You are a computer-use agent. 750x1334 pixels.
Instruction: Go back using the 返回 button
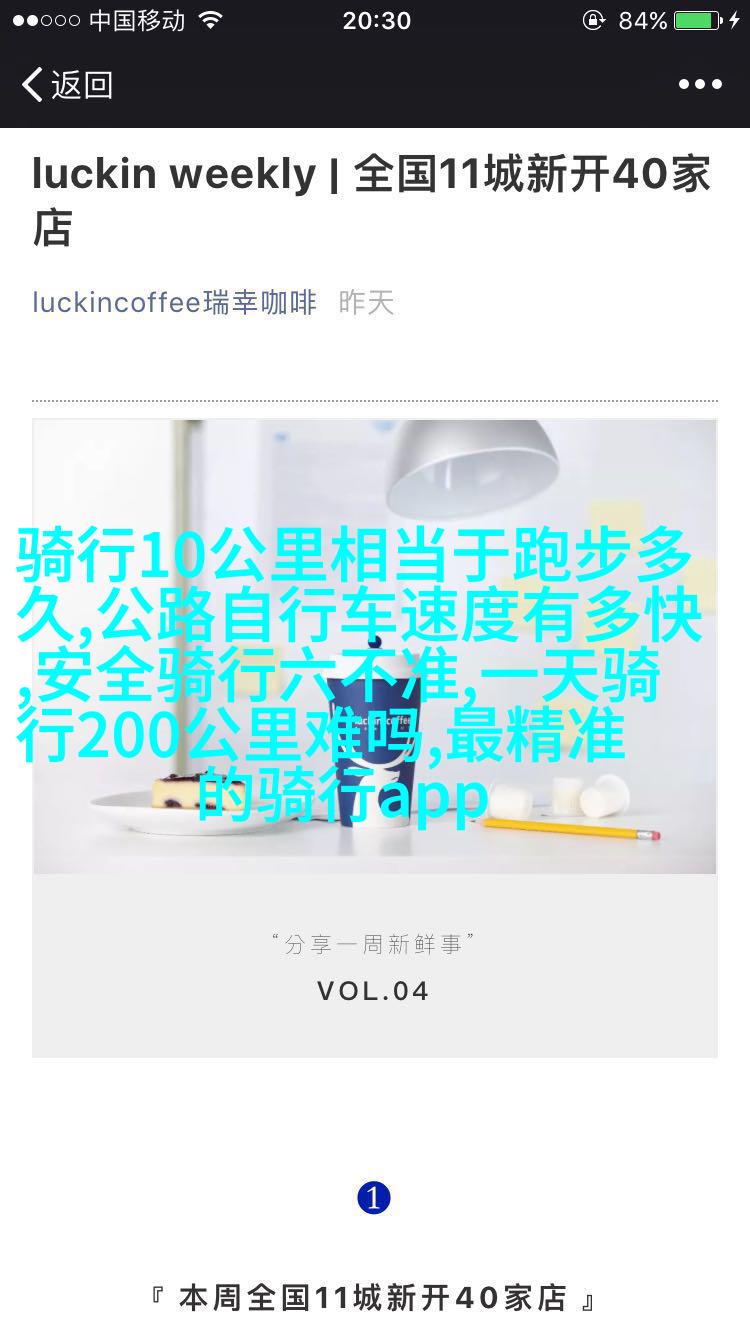66,85
